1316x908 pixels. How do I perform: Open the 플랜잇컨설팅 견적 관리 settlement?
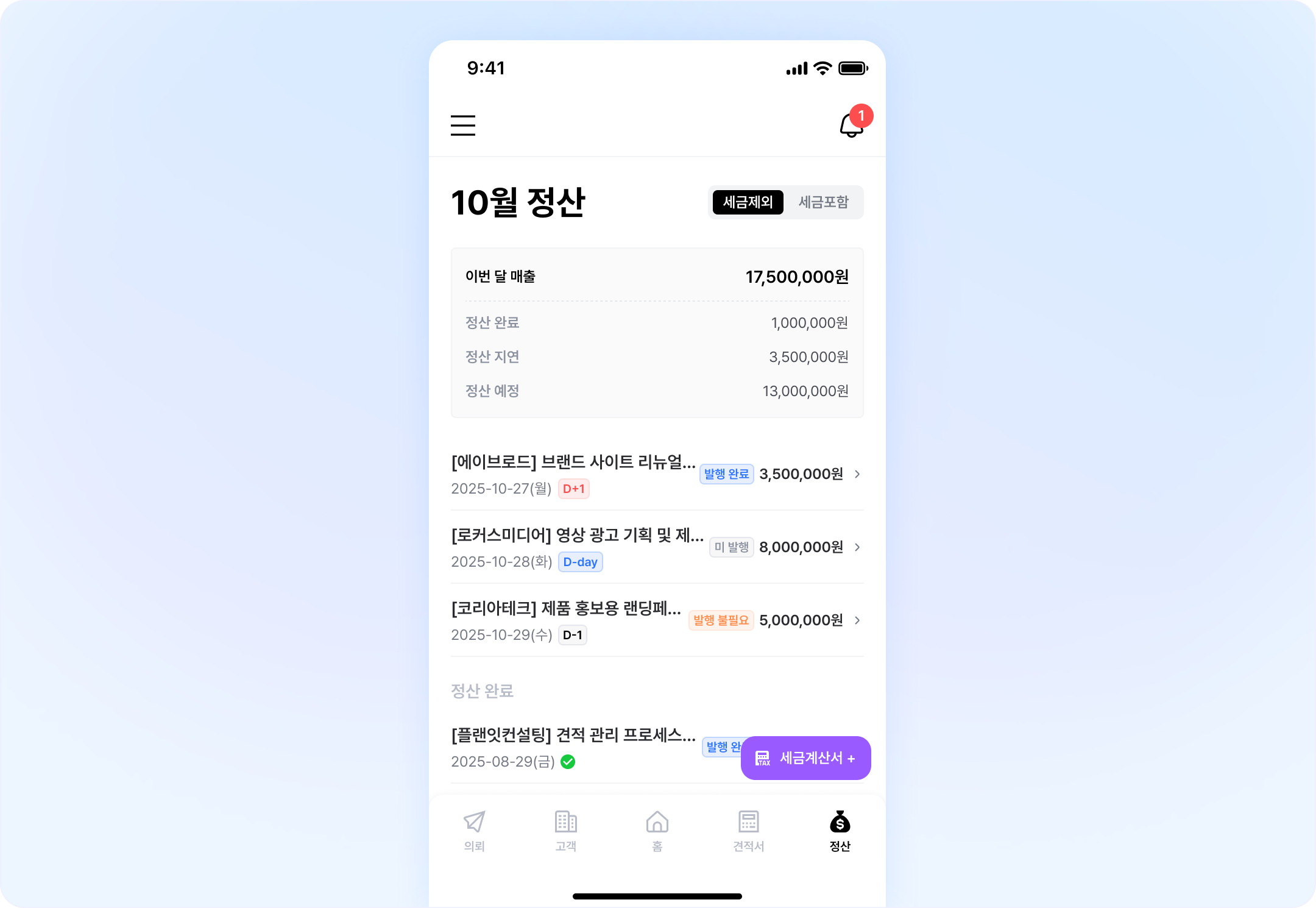pos(573,747)
